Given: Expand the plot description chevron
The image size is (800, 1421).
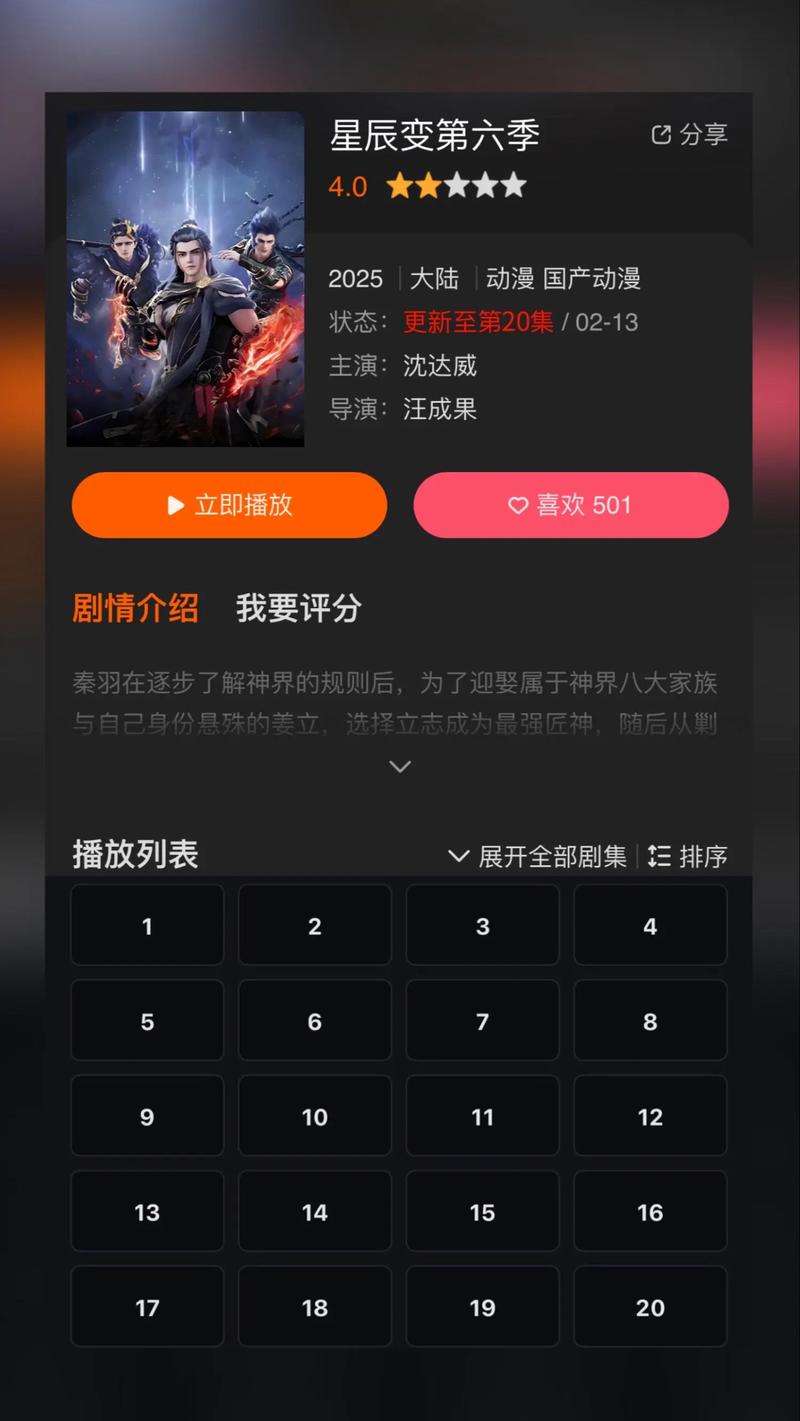Looking at the screenshot, I should point(400,767).
